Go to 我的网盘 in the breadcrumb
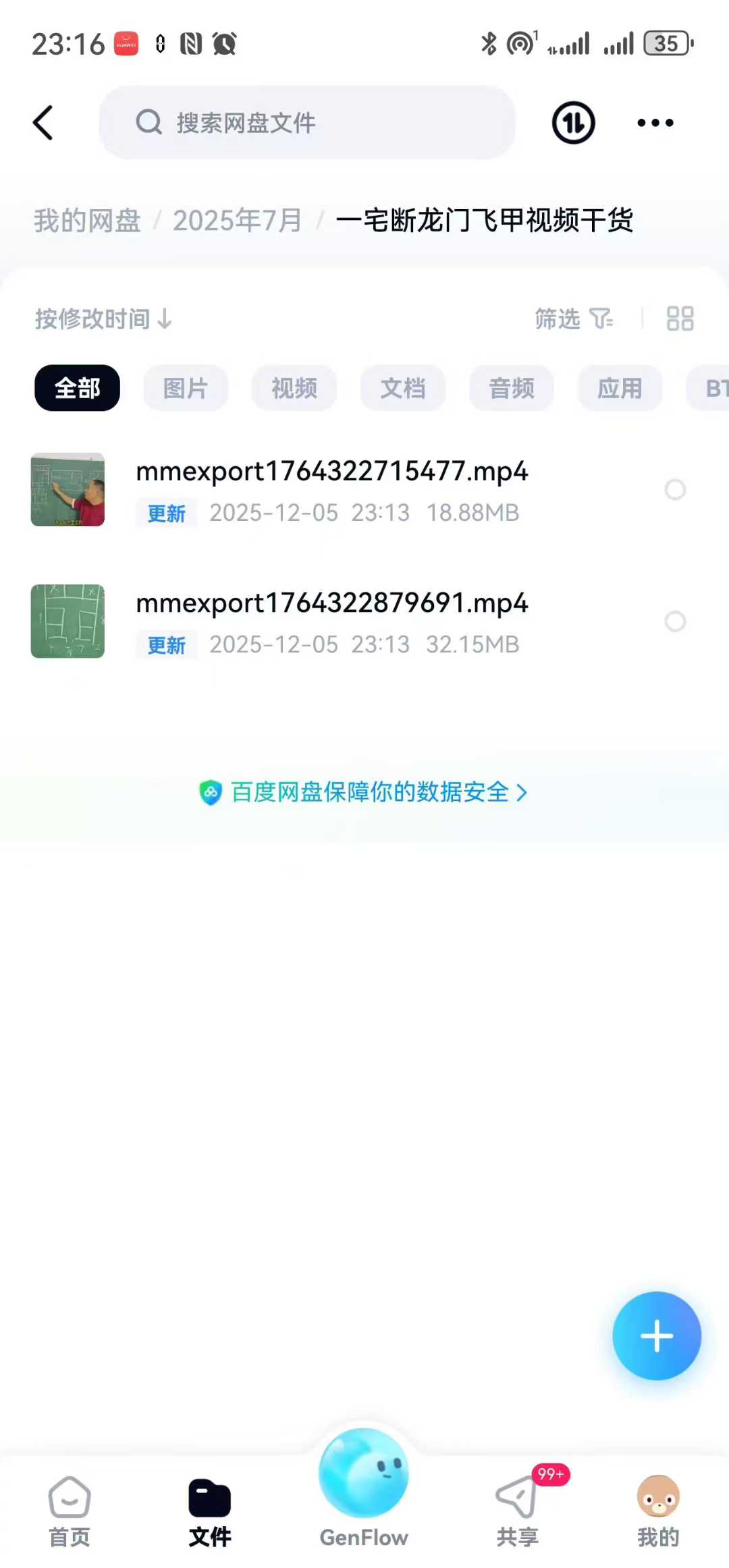 [x=87, y=221]
